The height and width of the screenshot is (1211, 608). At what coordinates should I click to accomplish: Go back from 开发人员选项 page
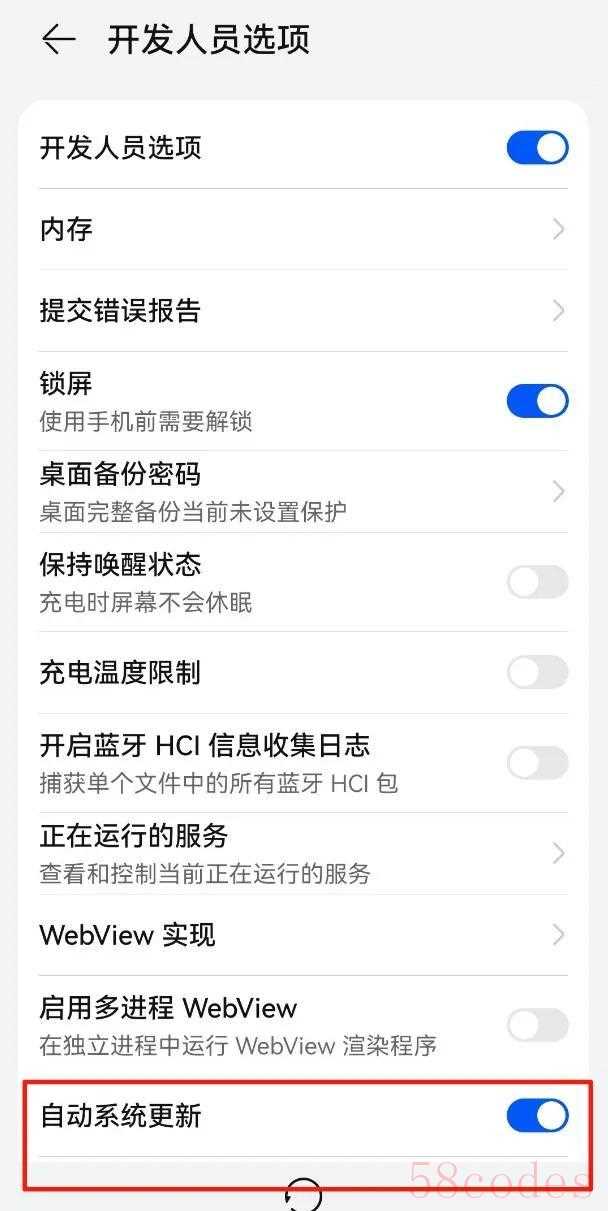point(58,39)
